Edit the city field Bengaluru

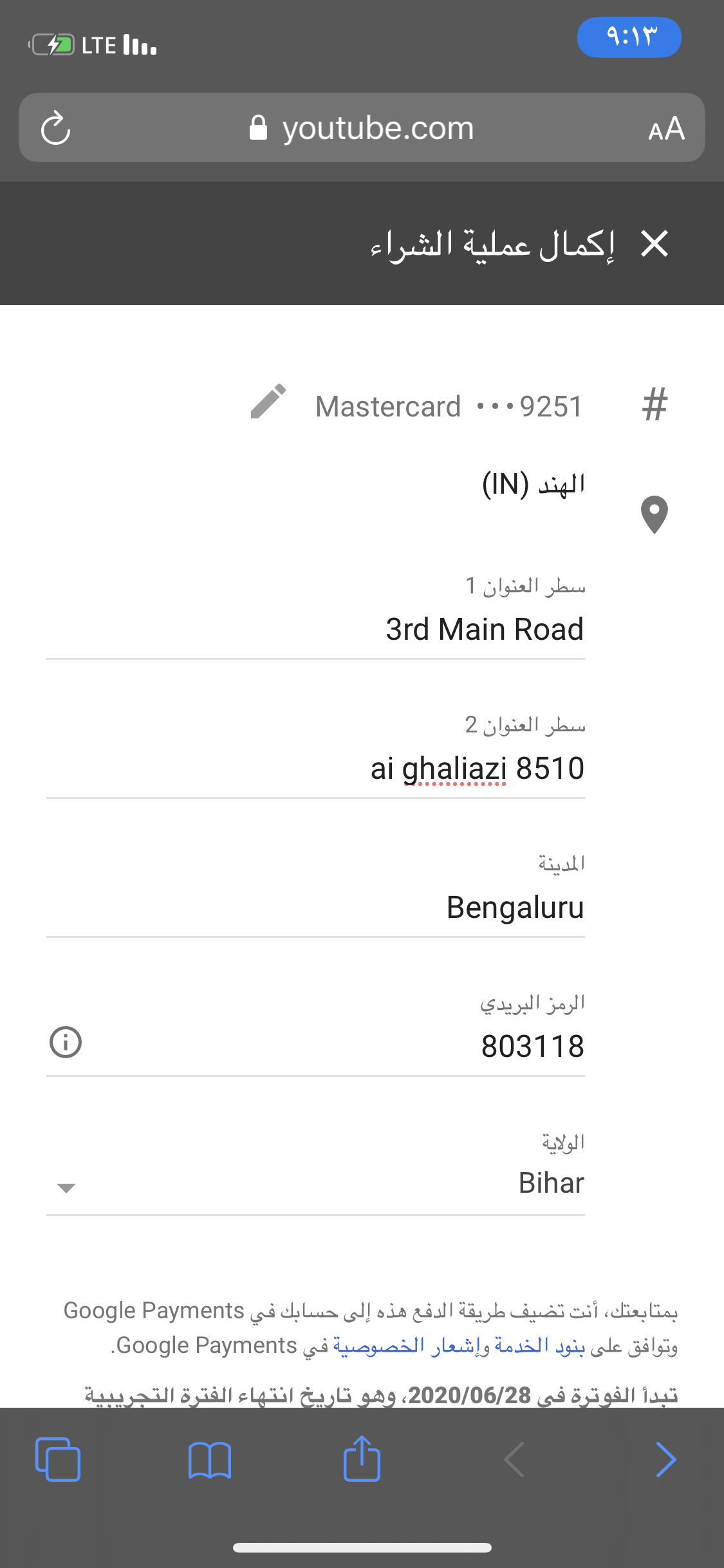(315, 907)
